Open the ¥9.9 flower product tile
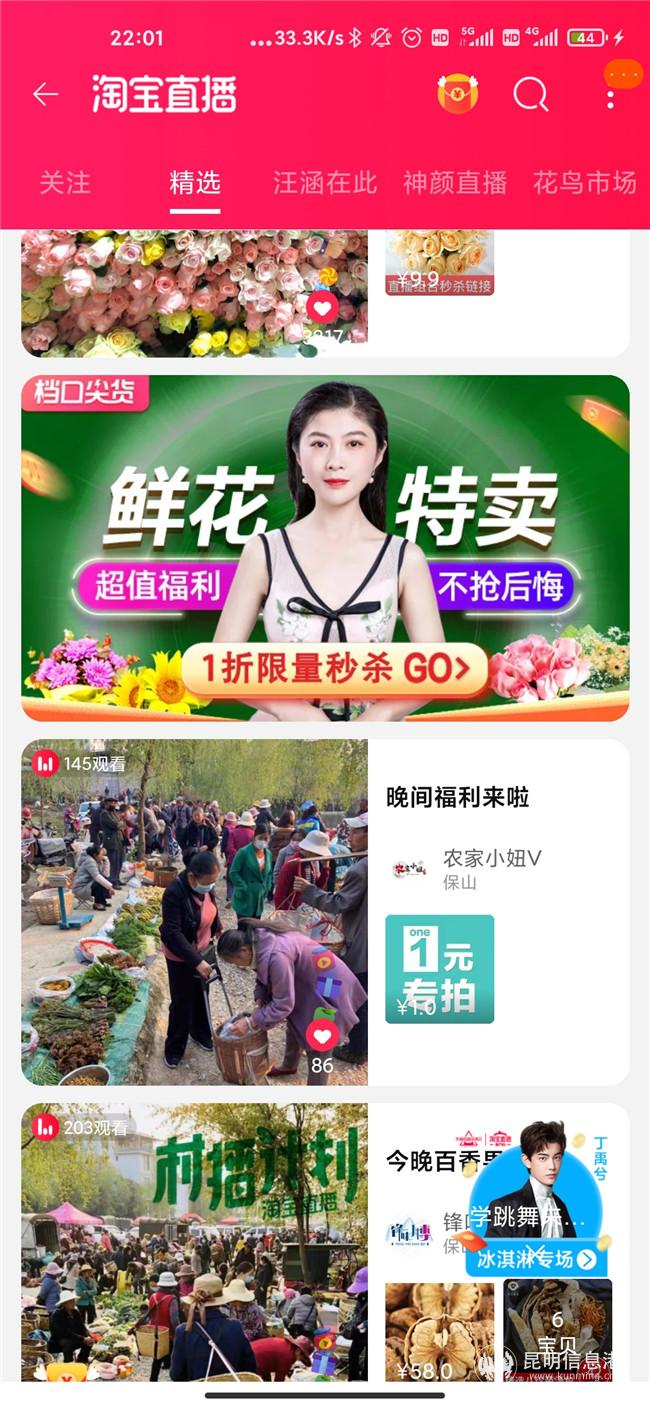 click(x=439, y=262)
